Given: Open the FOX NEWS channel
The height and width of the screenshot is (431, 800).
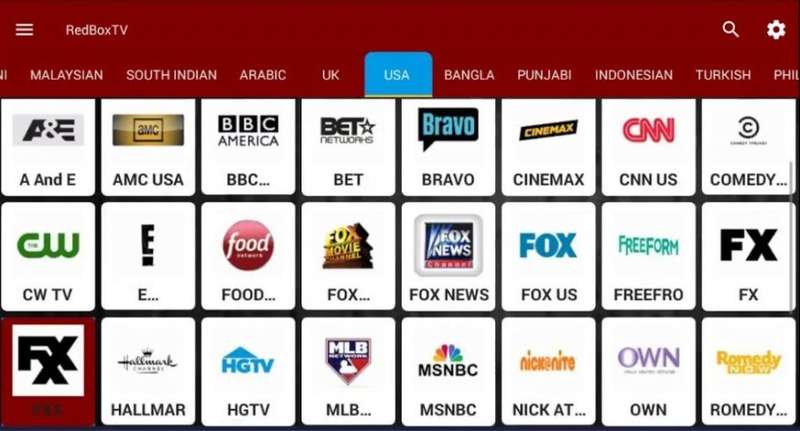Looking at the screenshot, I should [x=448, y=260].
